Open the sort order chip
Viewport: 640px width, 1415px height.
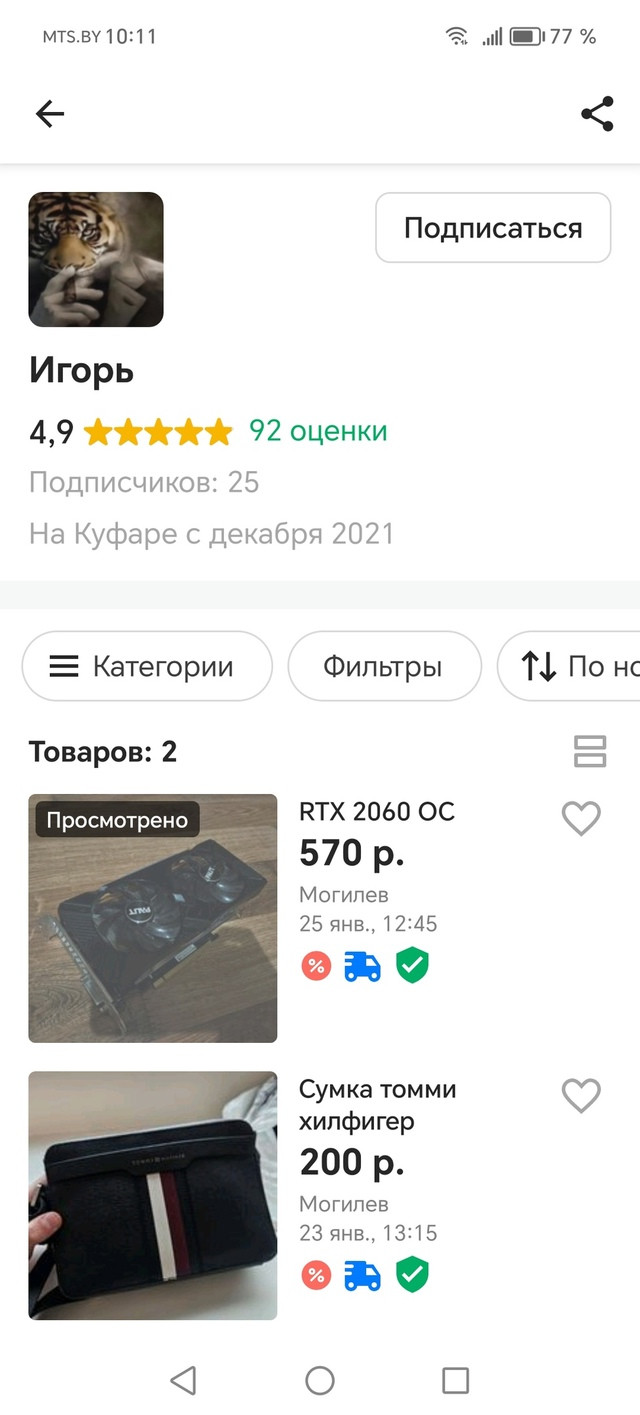tap(569, 666)
